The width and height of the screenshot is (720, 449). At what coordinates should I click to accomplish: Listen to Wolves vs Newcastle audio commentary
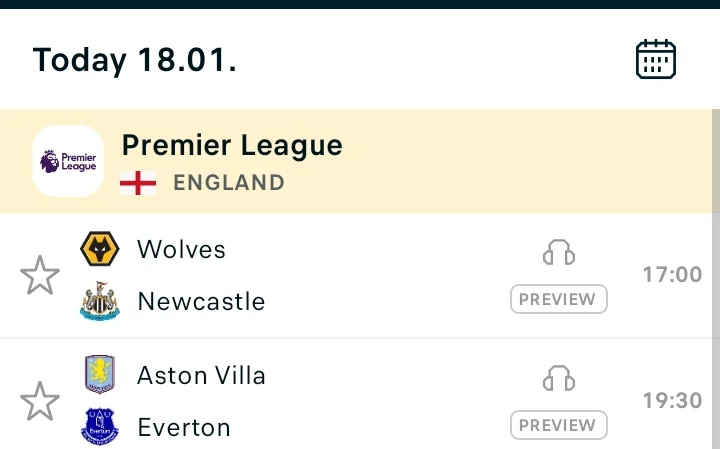[559, 252]
